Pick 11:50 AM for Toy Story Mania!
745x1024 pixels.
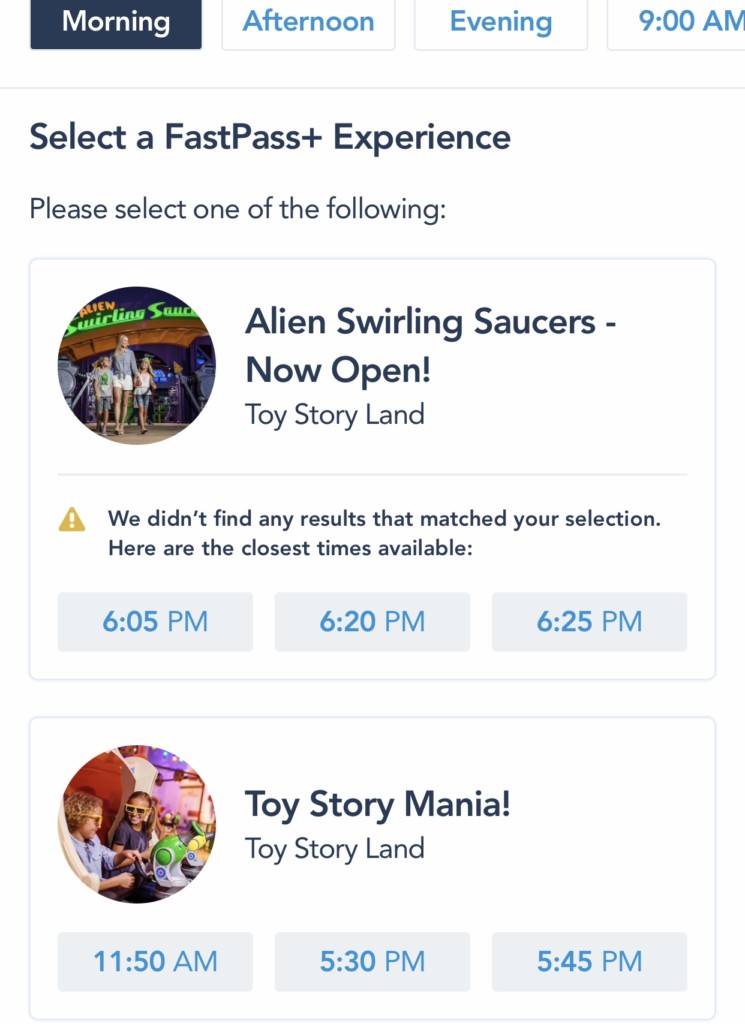click(x=155, y=962)
